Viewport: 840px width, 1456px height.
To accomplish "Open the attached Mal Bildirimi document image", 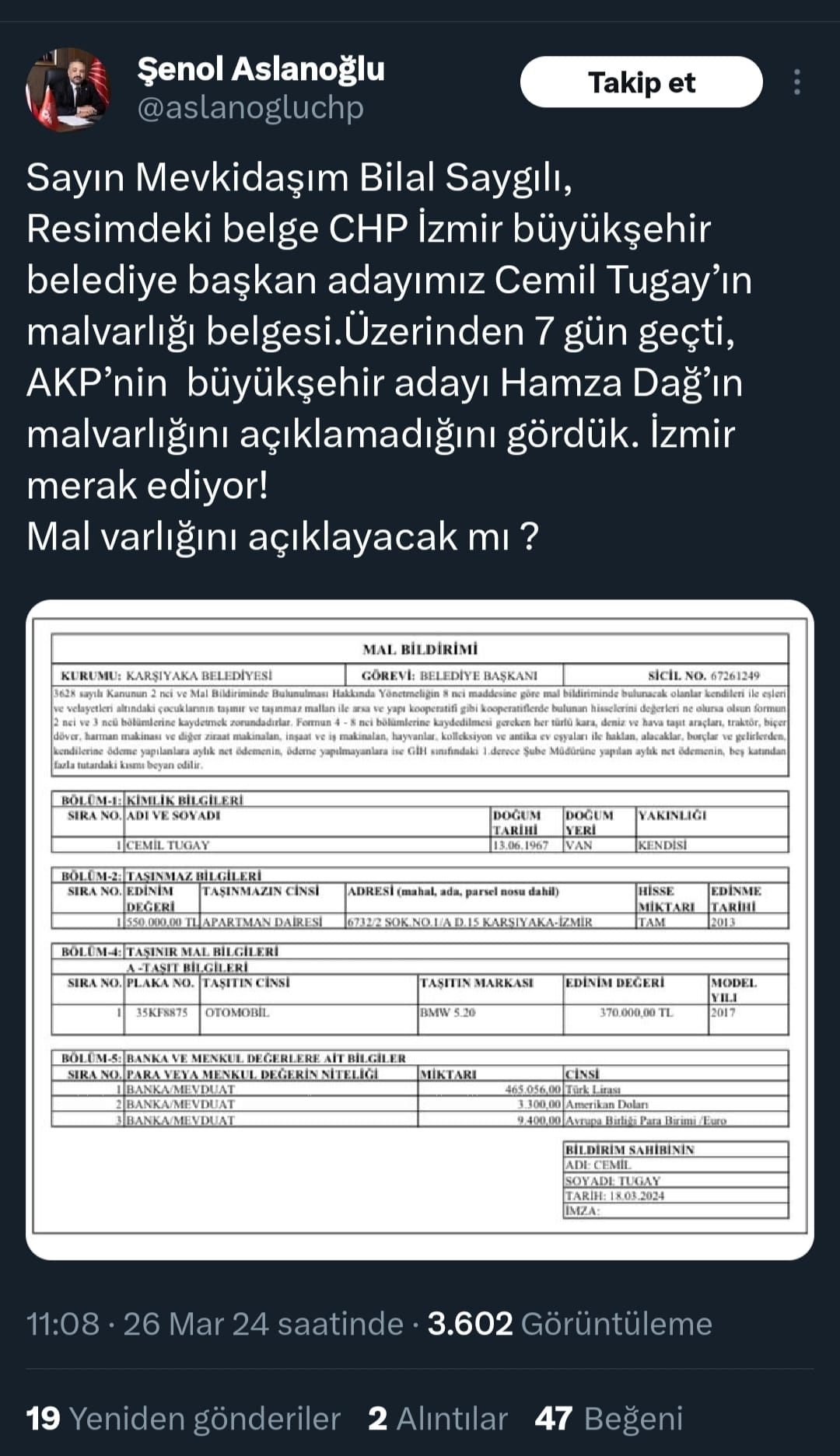I will [x=420, y=929].
